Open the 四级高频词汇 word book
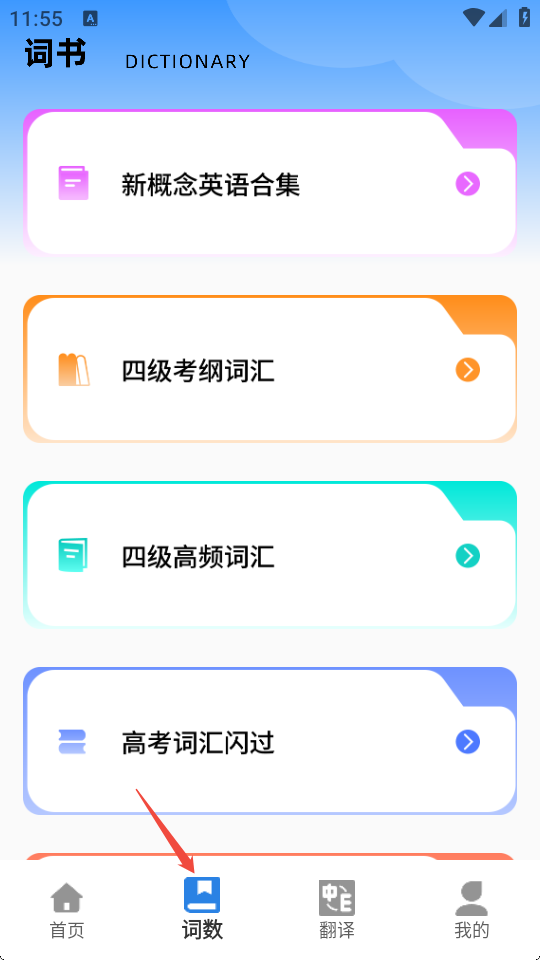Viewport: 540px width, 960px height. coord(270,555)
